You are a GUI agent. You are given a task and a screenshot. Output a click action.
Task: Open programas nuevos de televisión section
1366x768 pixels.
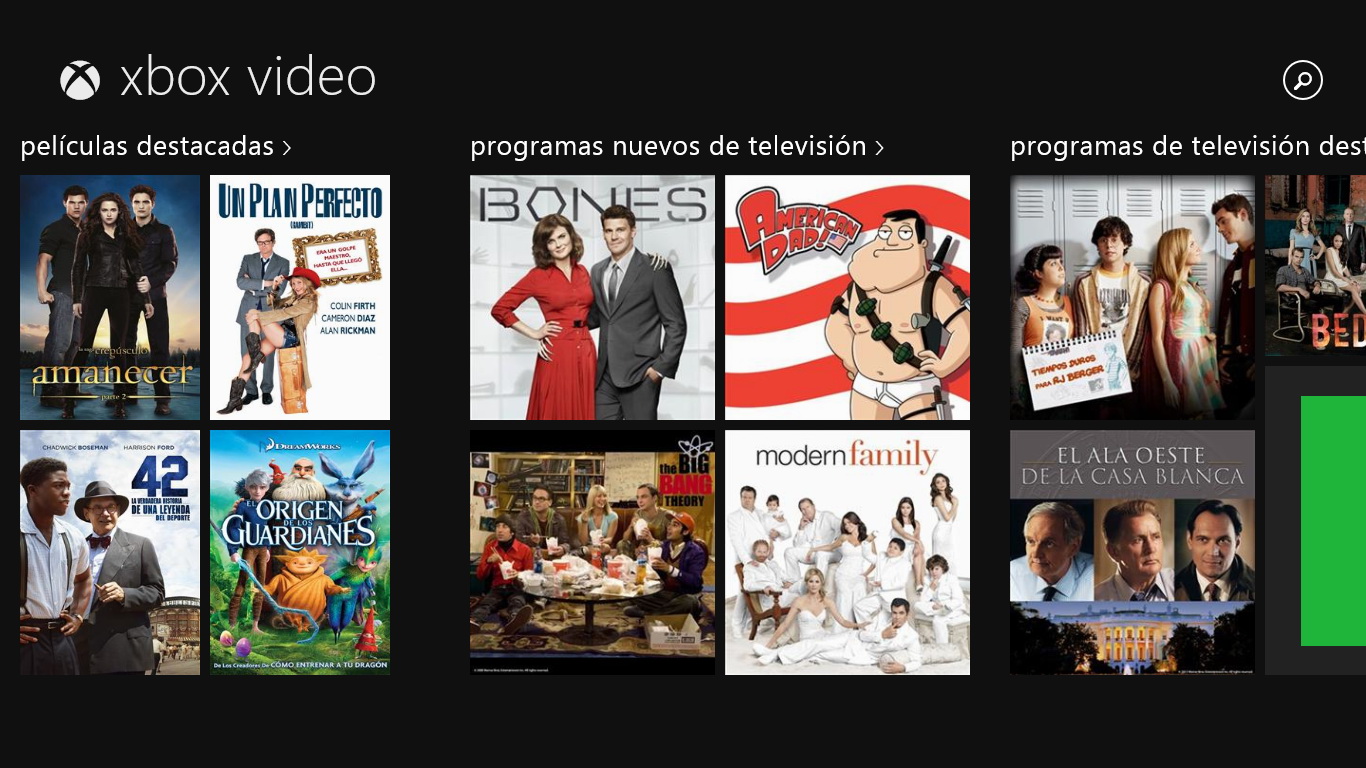pyautogui.click(x=676, y=147)
